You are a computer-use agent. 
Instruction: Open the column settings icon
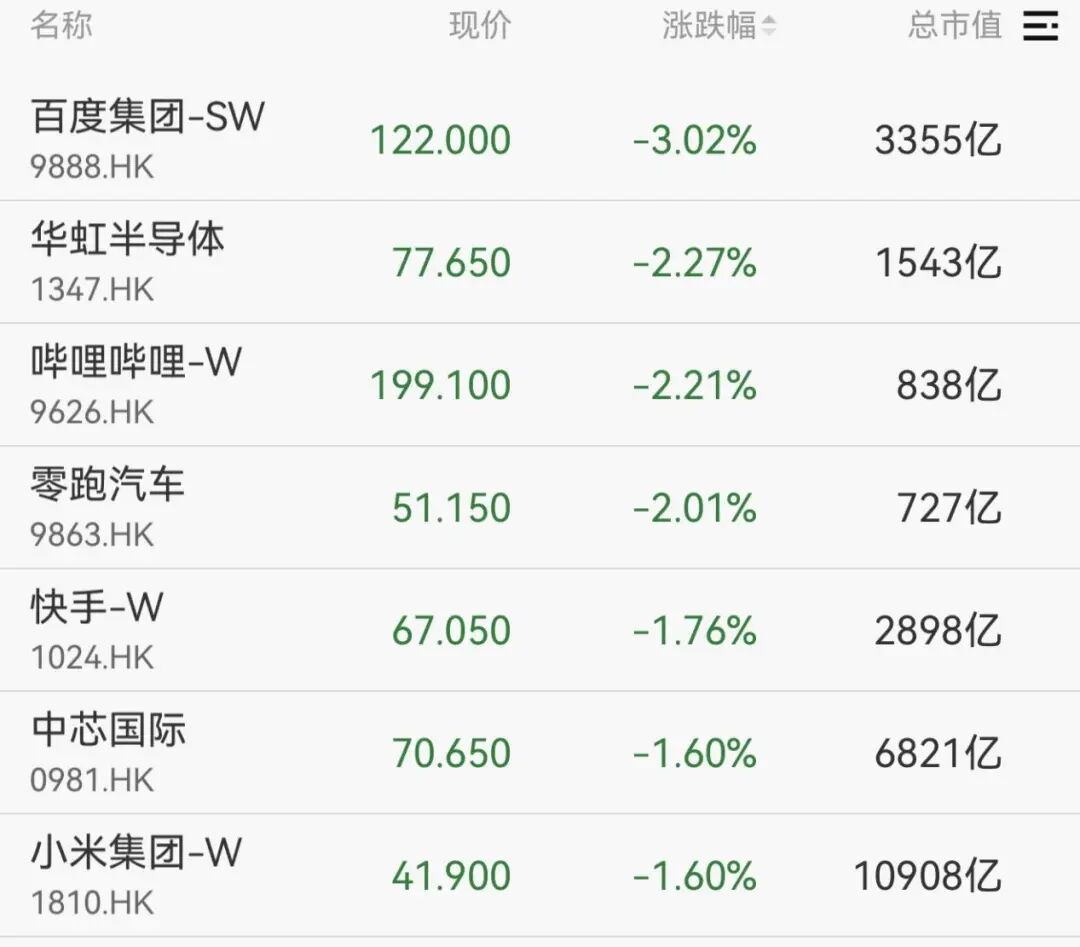[1040, 26]
